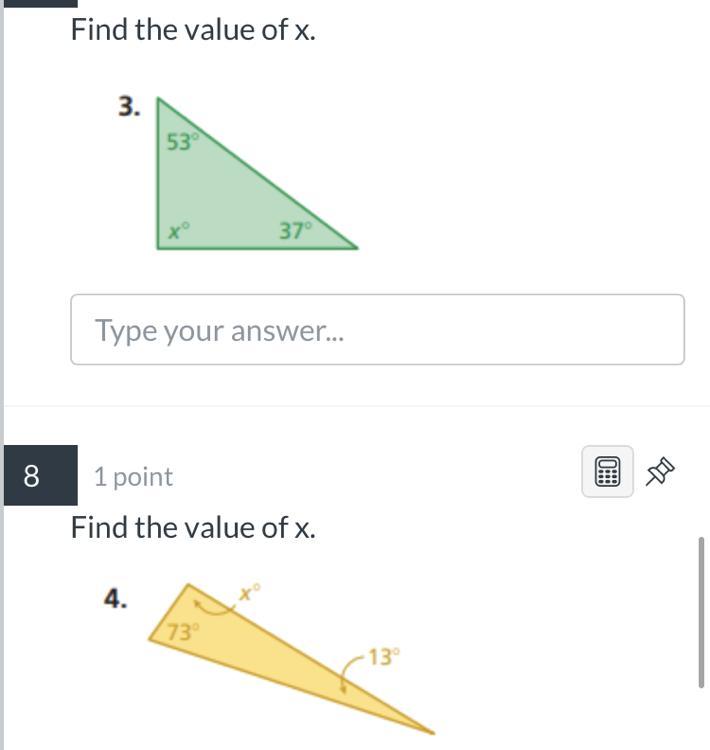Tap the answer field for problem 3

(x=377, y=330)
